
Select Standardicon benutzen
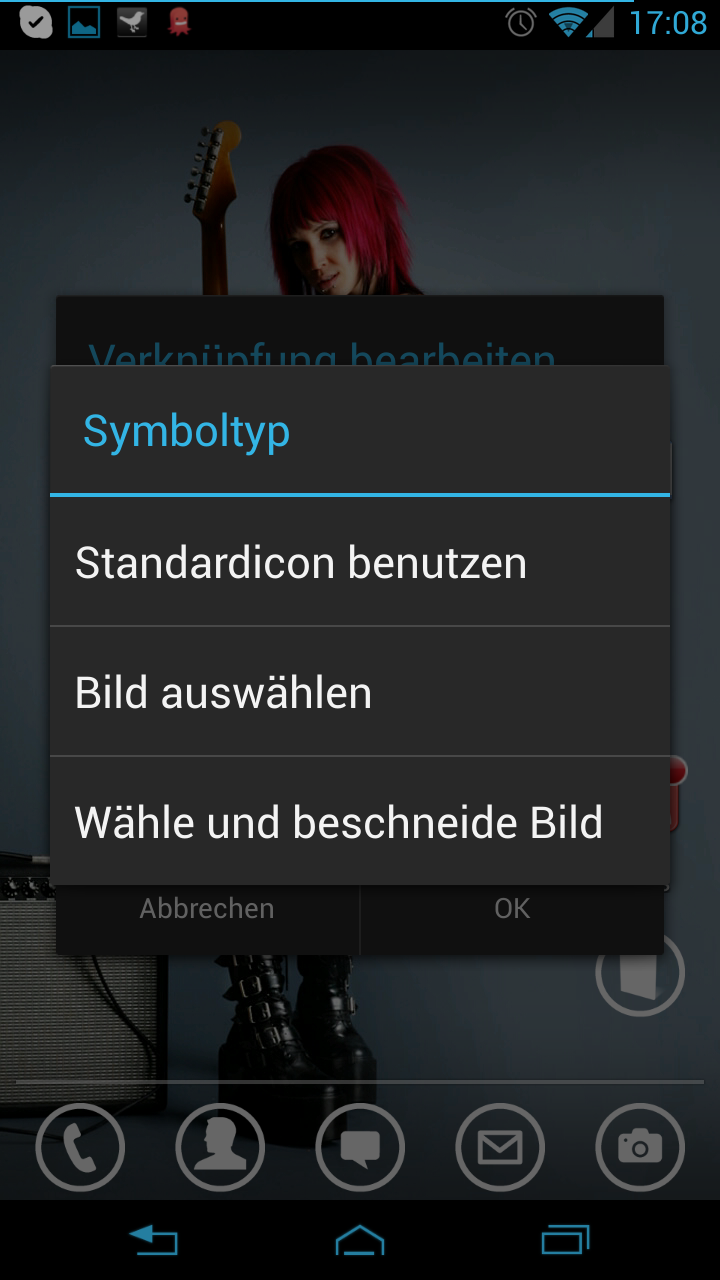click(x=360, y=562)
